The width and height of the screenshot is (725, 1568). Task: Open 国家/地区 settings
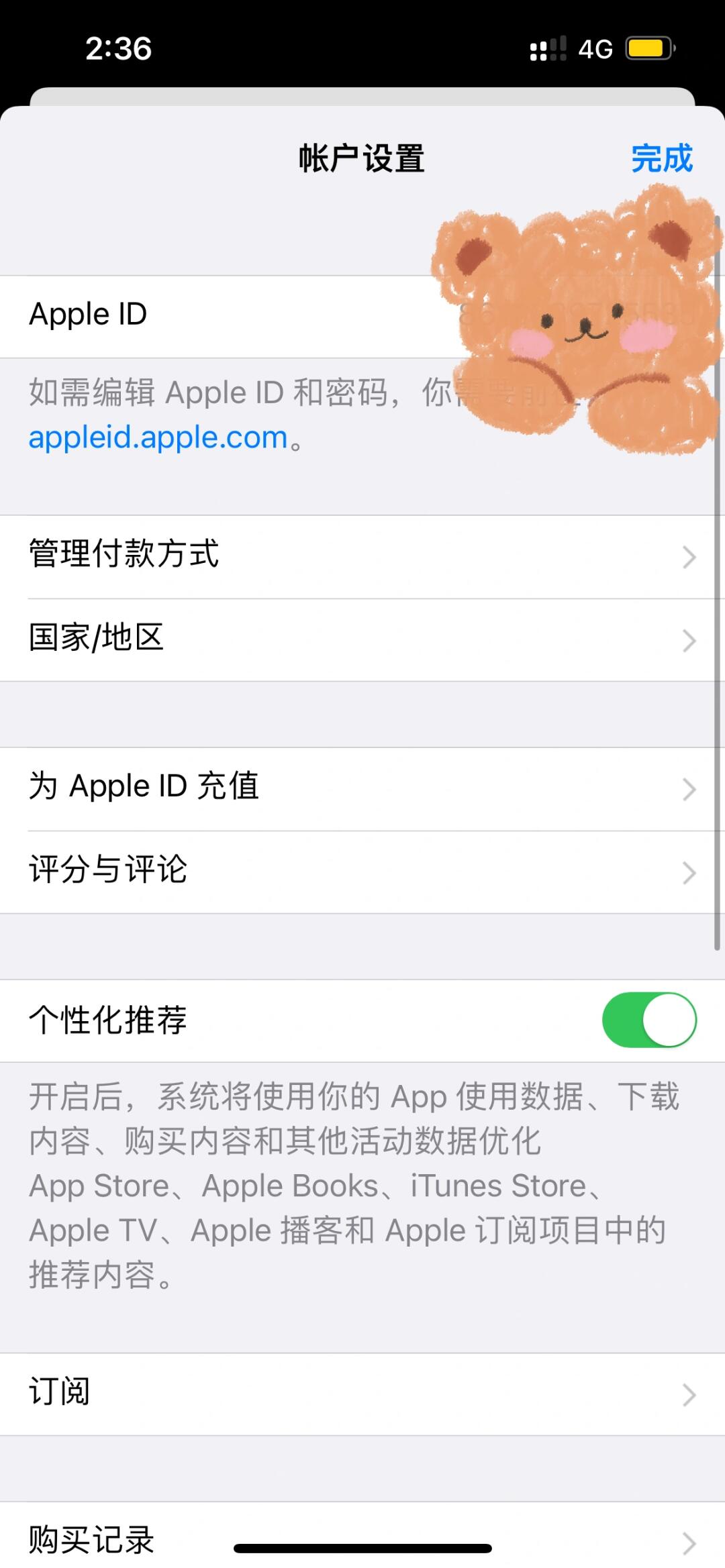(362, 639)
